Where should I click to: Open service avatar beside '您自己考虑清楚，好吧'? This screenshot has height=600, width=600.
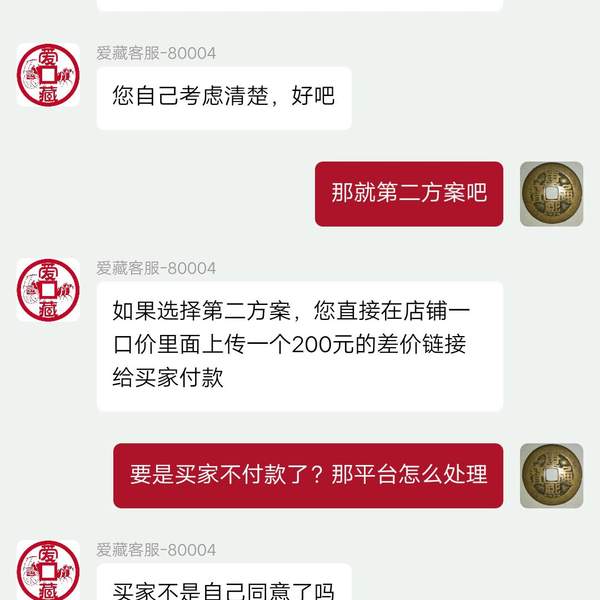tap(48, 75)
